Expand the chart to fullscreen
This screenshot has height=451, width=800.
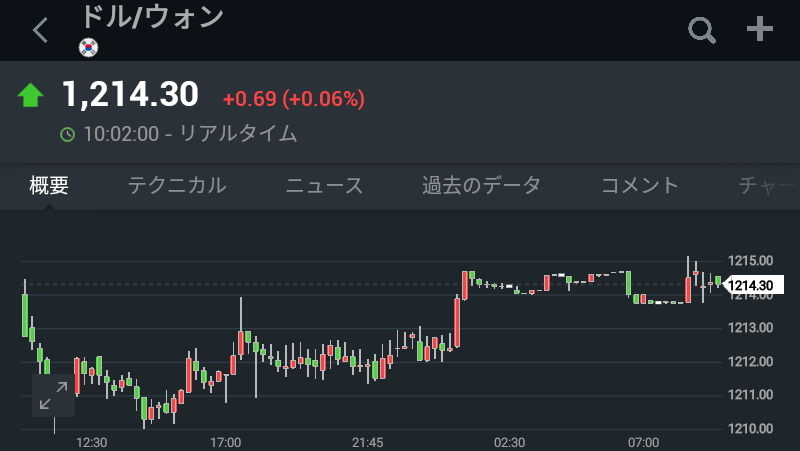point(53,396)
